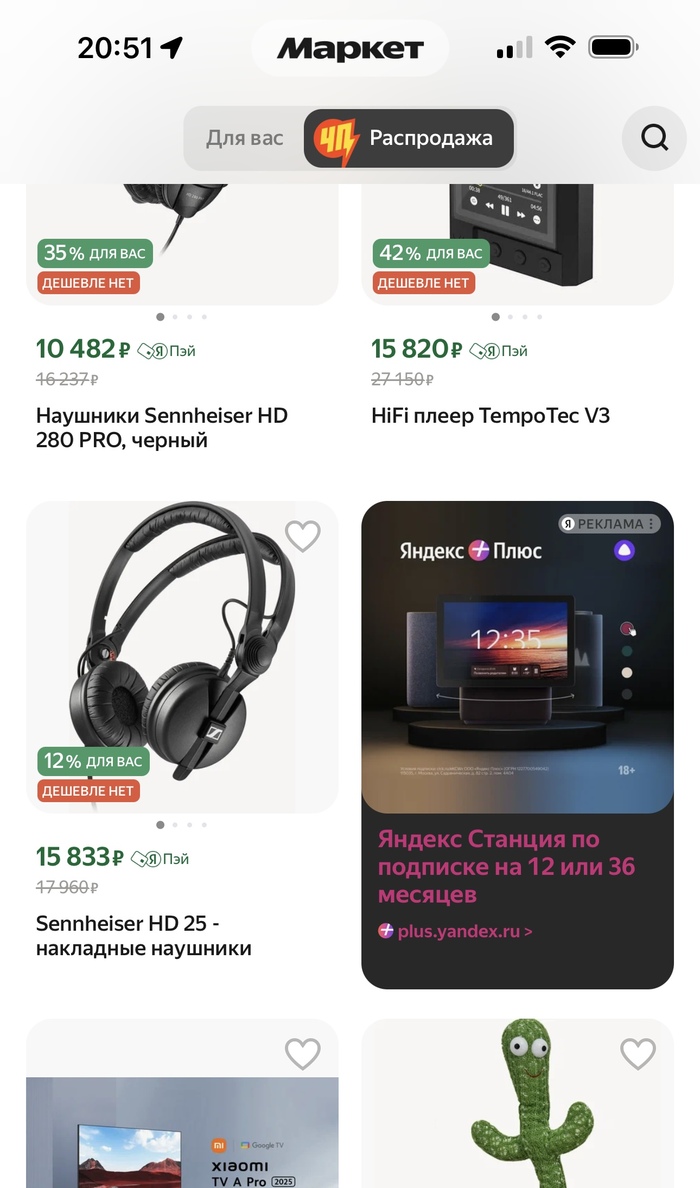700x1188 pixels.
Task: Open Наушники Sennheiser HD 280 PRO product card
Action: (x=161, y=427)
